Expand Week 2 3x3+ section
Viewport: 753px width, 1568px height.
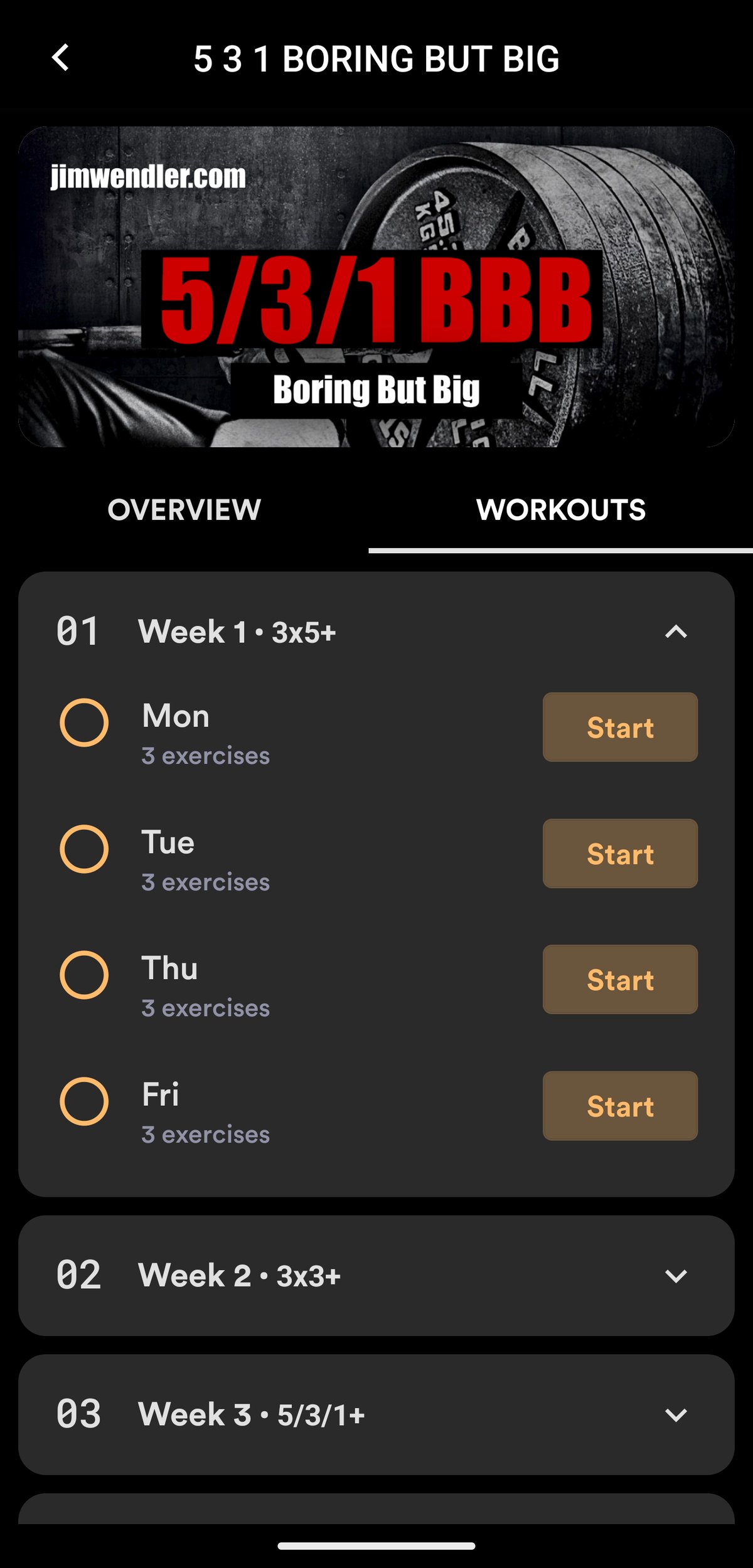[376, 1276]
